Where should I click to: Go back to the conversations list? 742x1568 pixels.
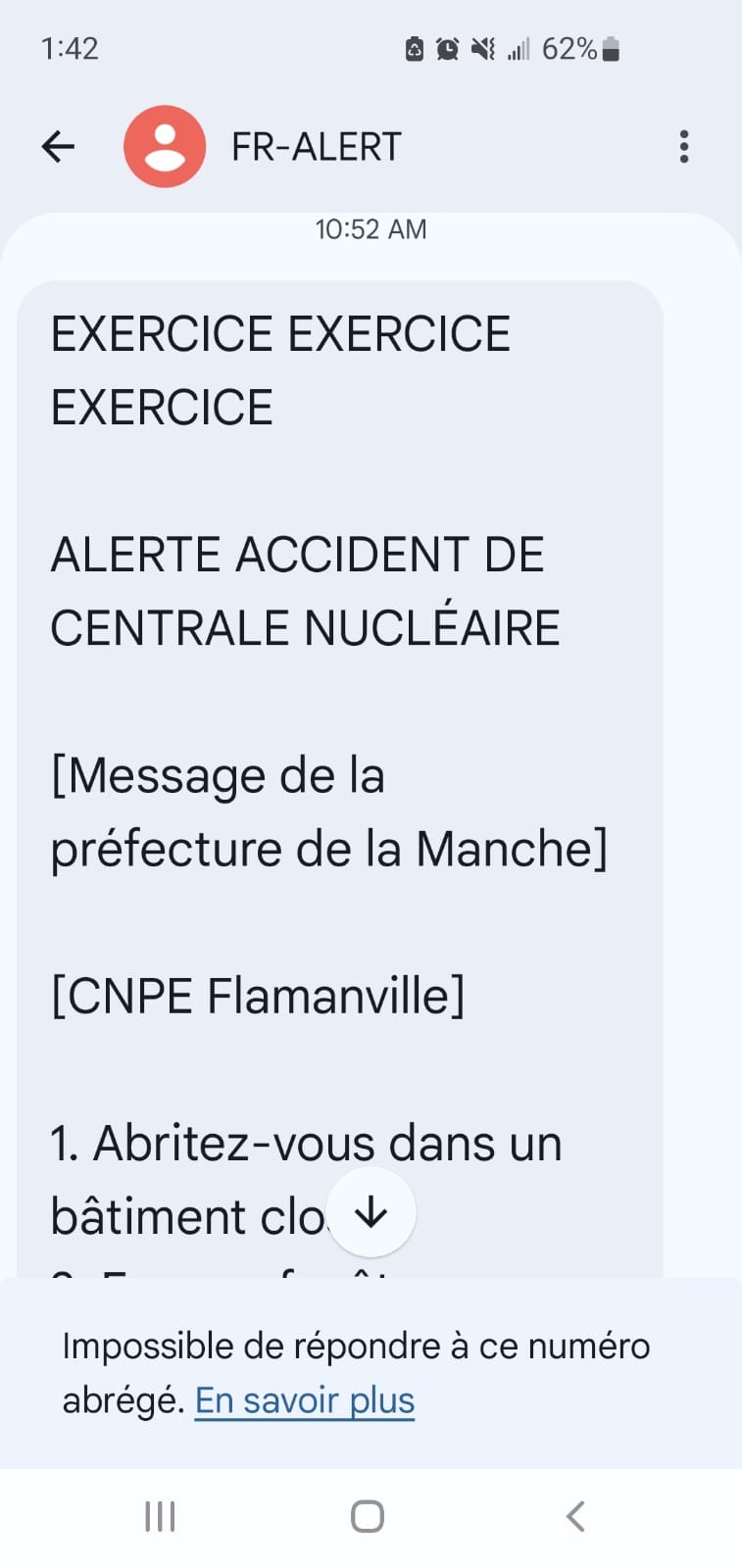pos(58,147)
